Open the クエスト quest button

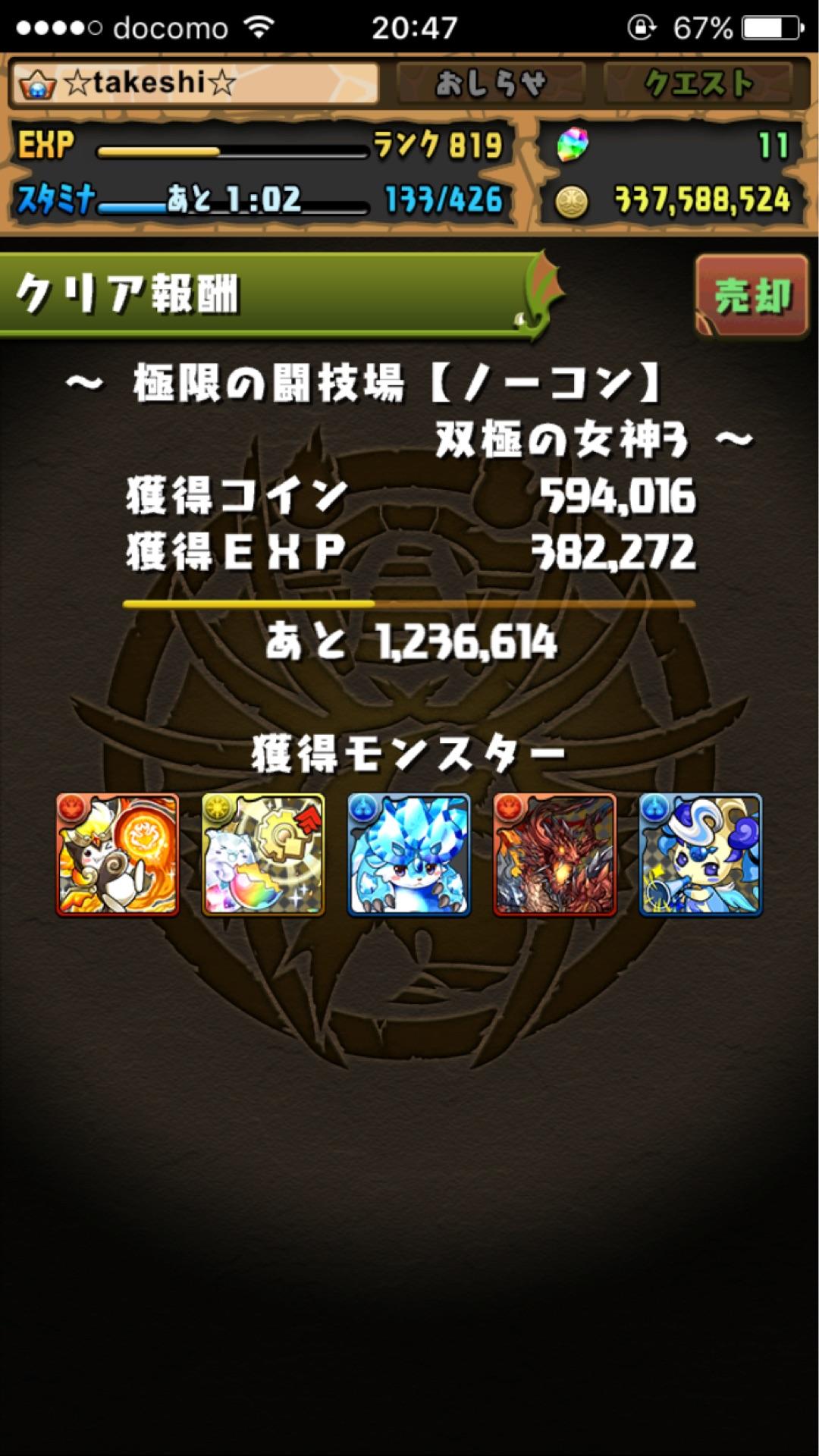click(698, 83)
